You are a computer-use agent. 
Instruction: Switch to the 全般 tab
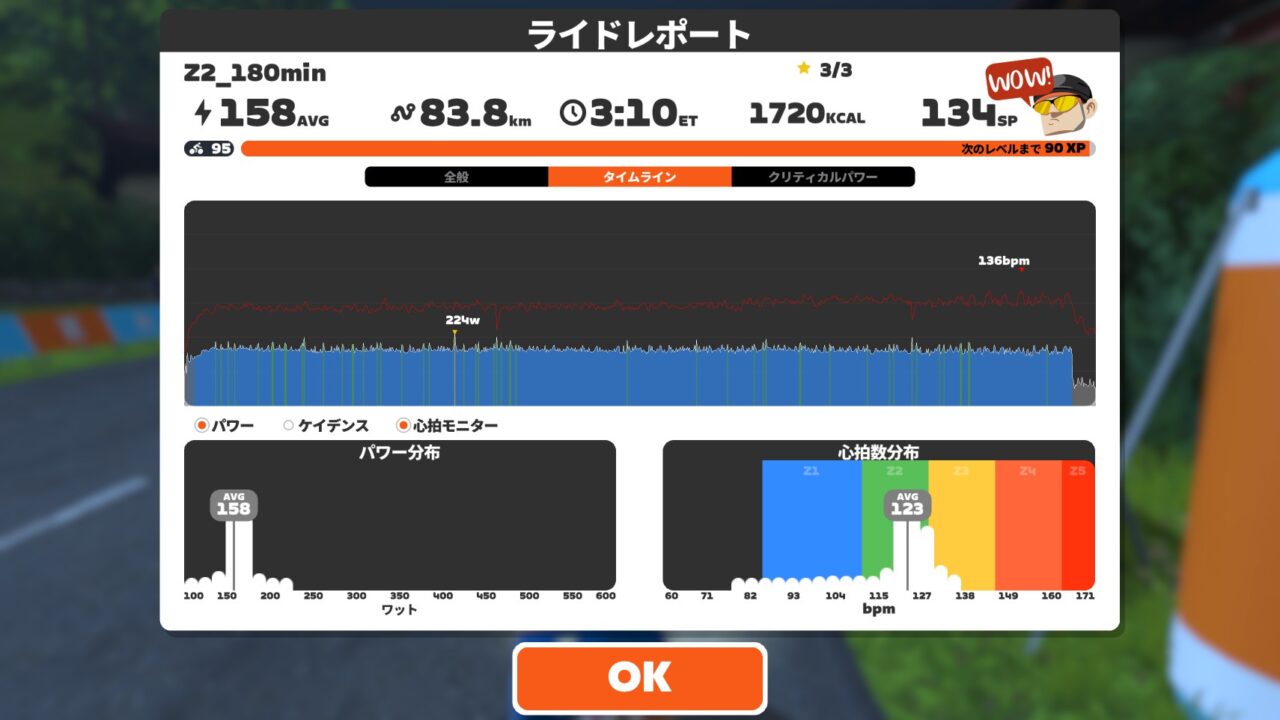[x=456, y=177]
